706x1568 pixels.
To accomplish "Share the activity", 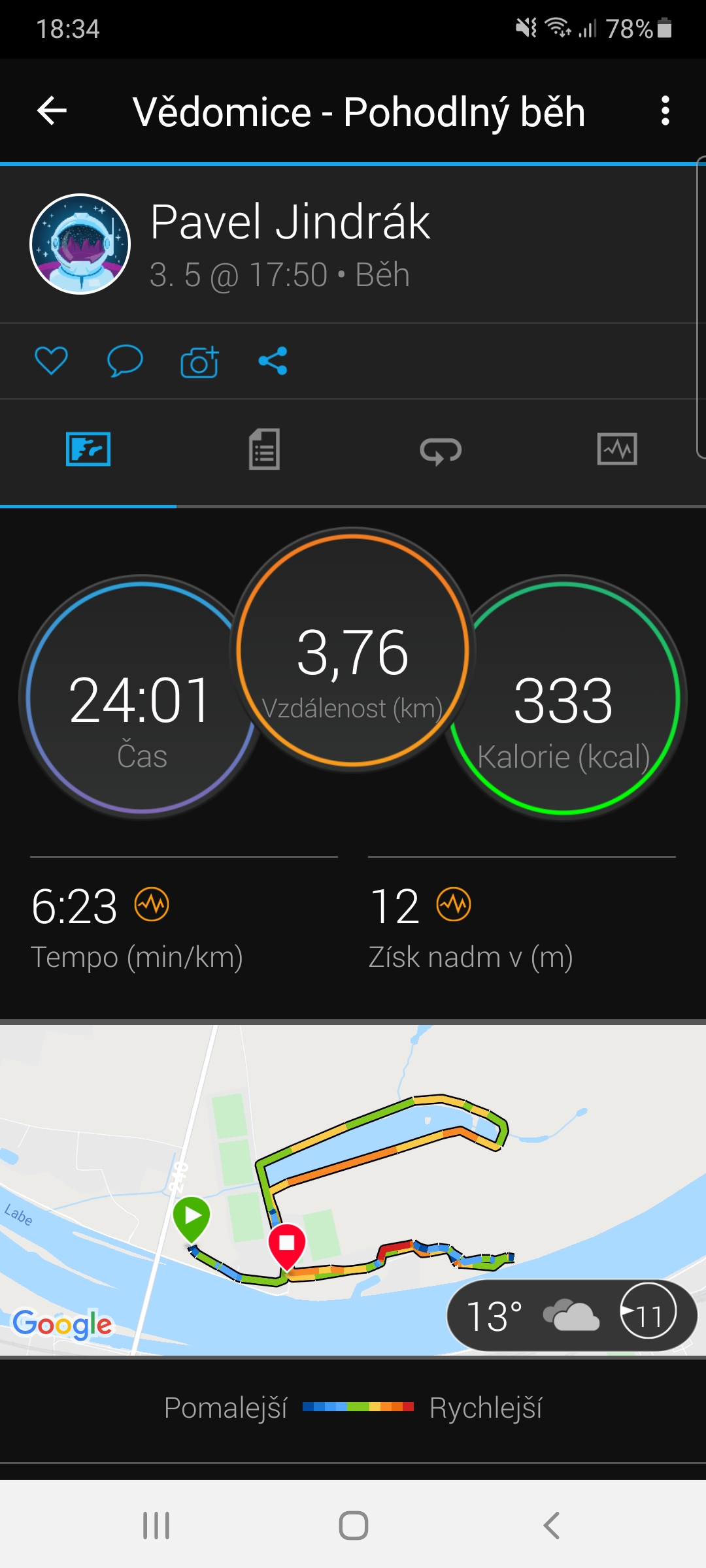I will click(x=273, y=361).
